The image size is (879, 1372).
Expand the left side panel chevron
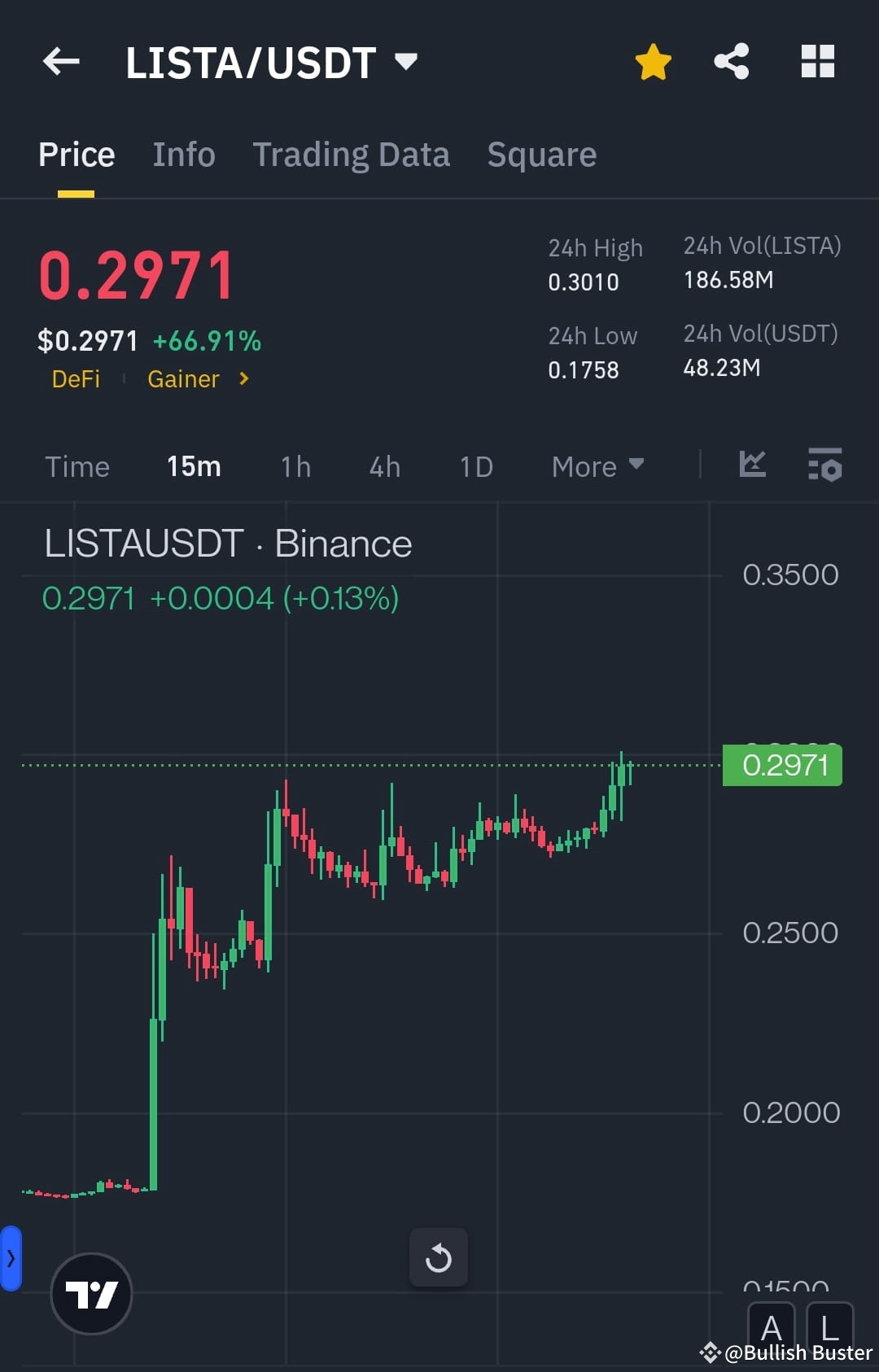click(x=11, y=1257)
